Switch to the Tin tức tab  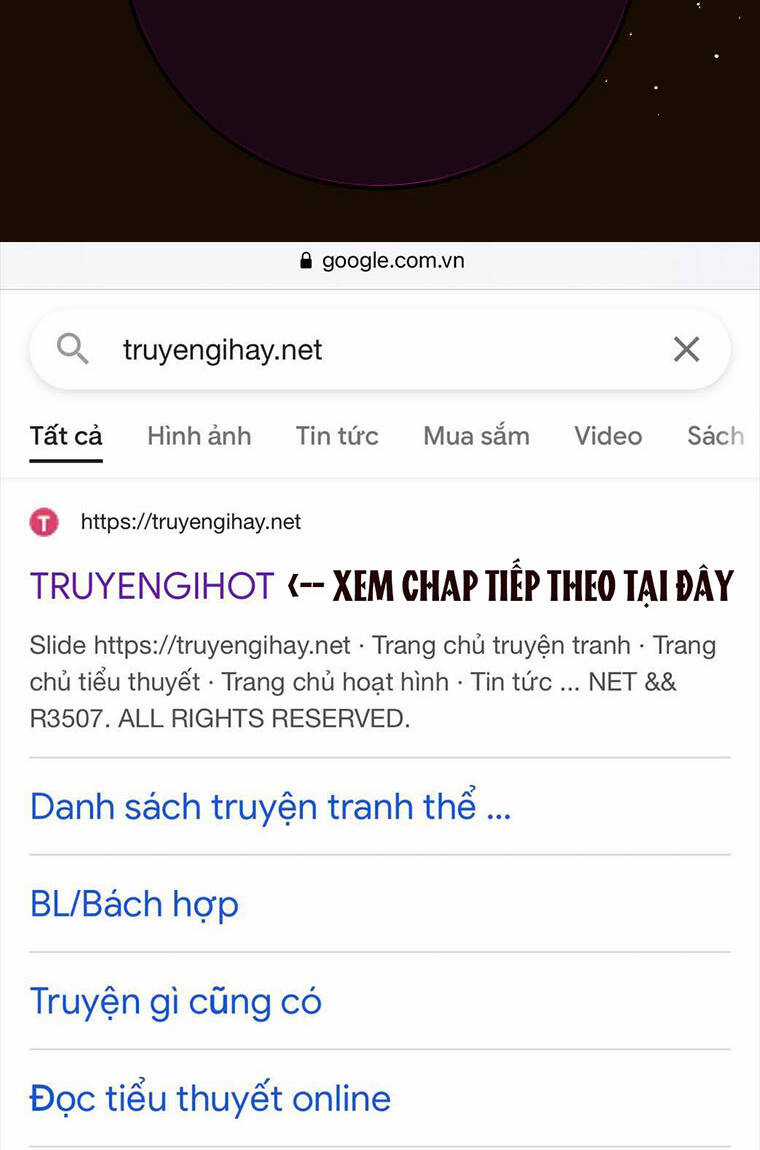[337, 436]
